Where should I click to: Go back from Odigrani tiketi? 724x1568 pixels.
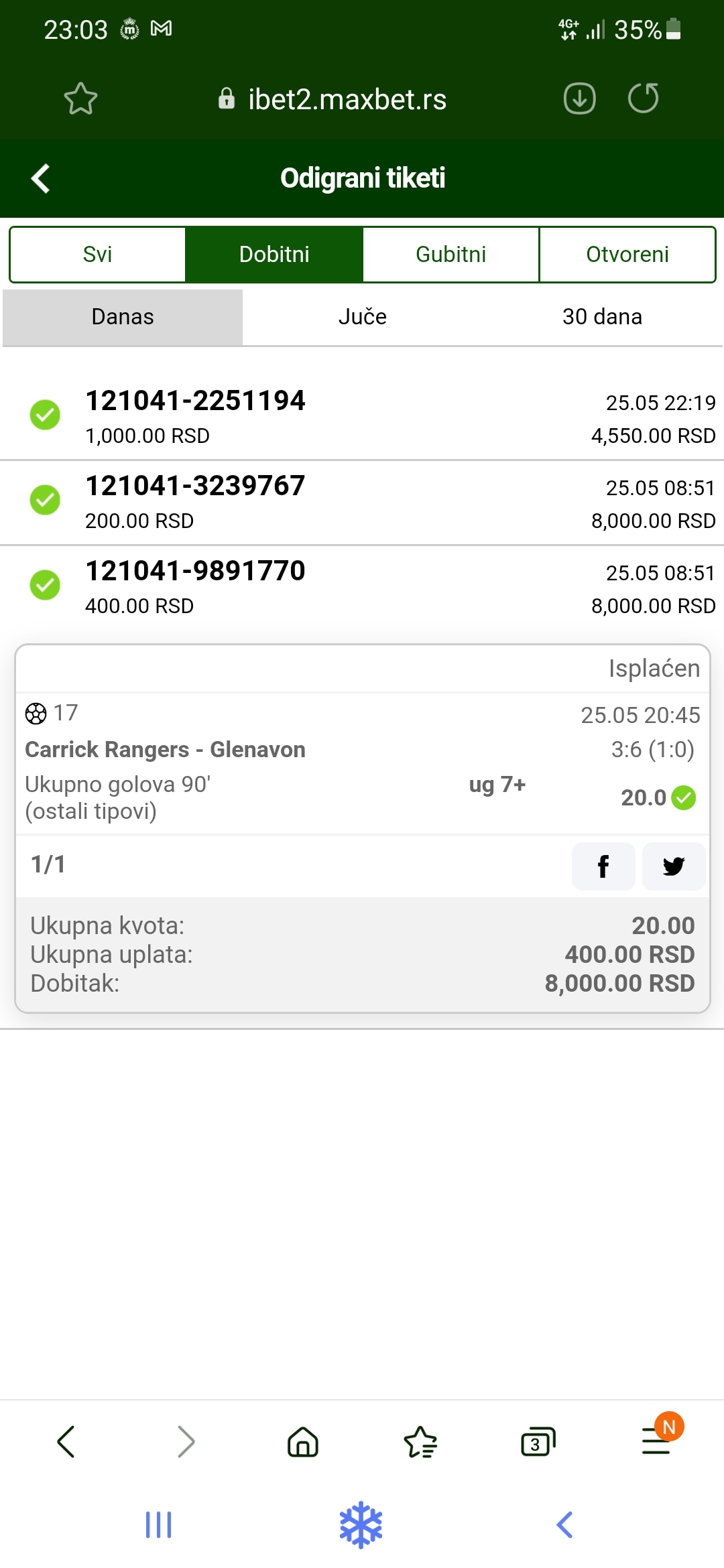click(x=41, y=178)
